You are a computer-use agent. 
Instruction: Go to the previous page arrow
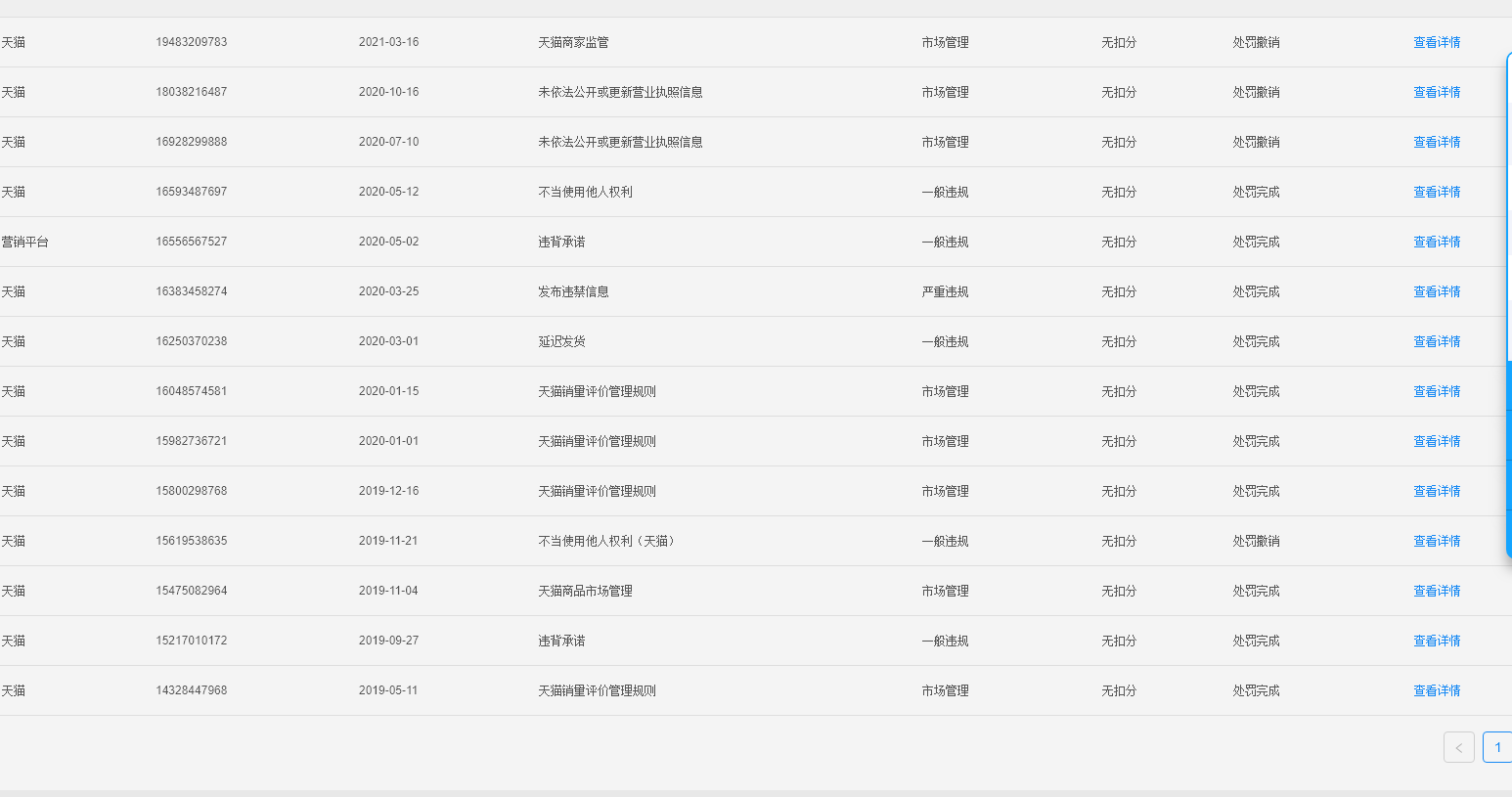[1458, 747]
